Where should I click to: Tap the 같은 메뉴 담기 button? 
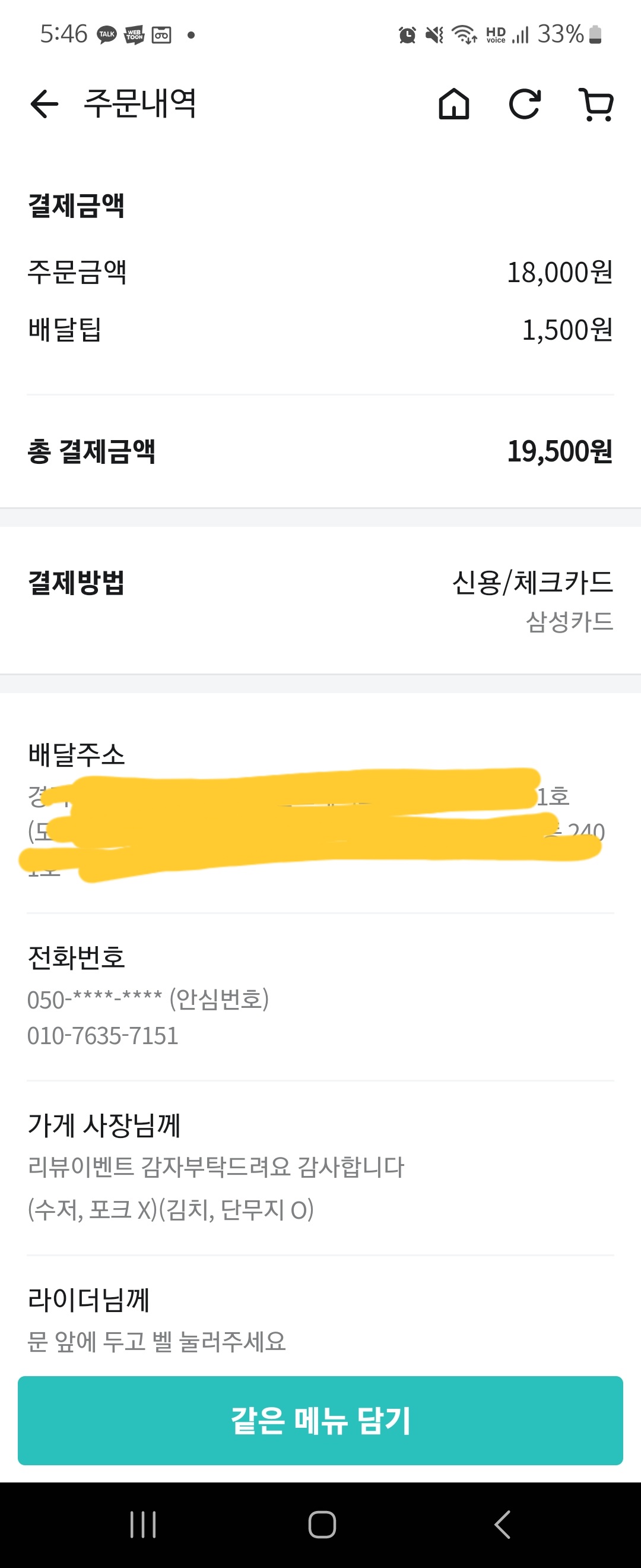click(x=320, y=1420)
